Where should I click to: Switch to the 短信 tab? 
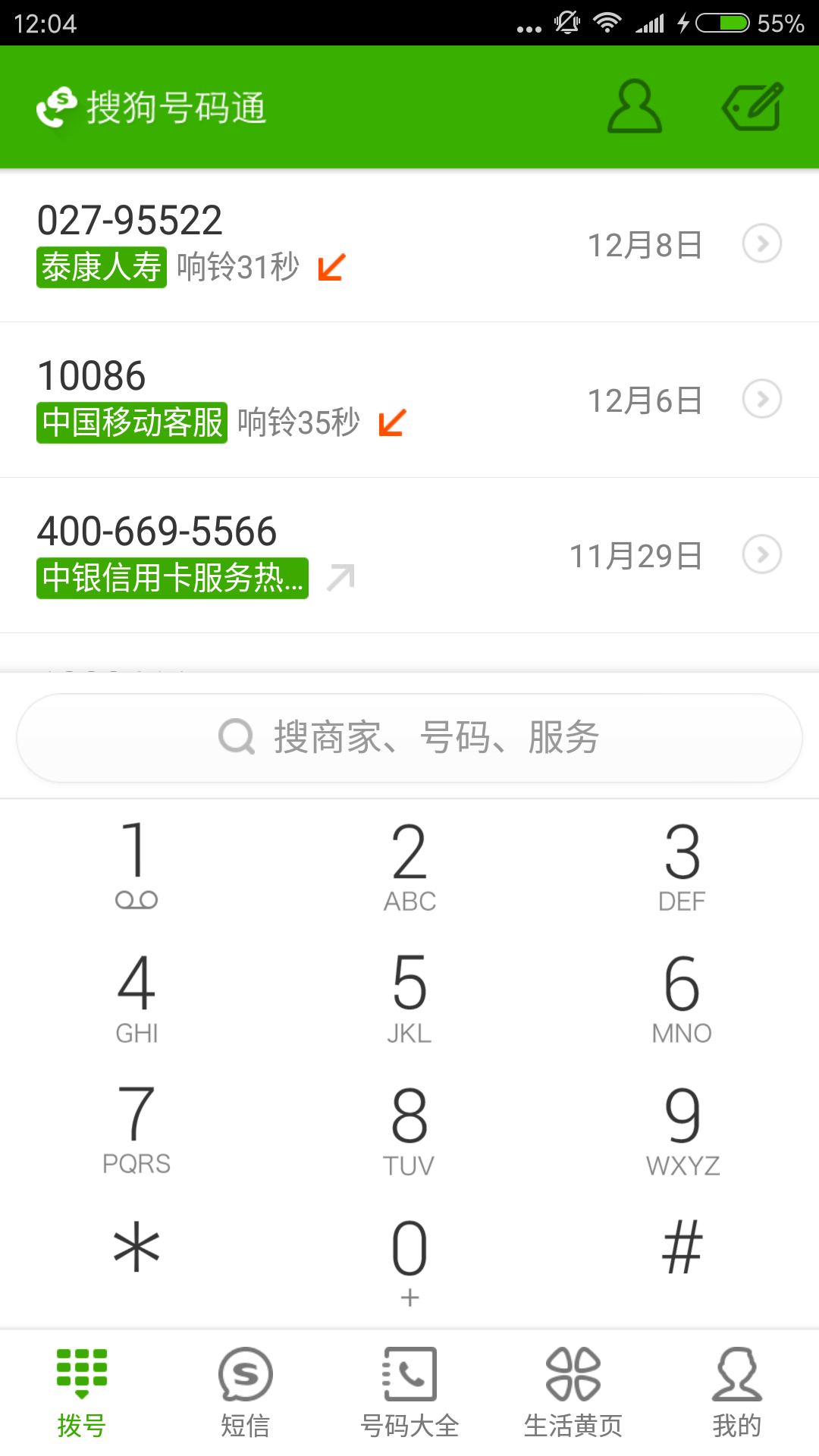point(245,1392)
